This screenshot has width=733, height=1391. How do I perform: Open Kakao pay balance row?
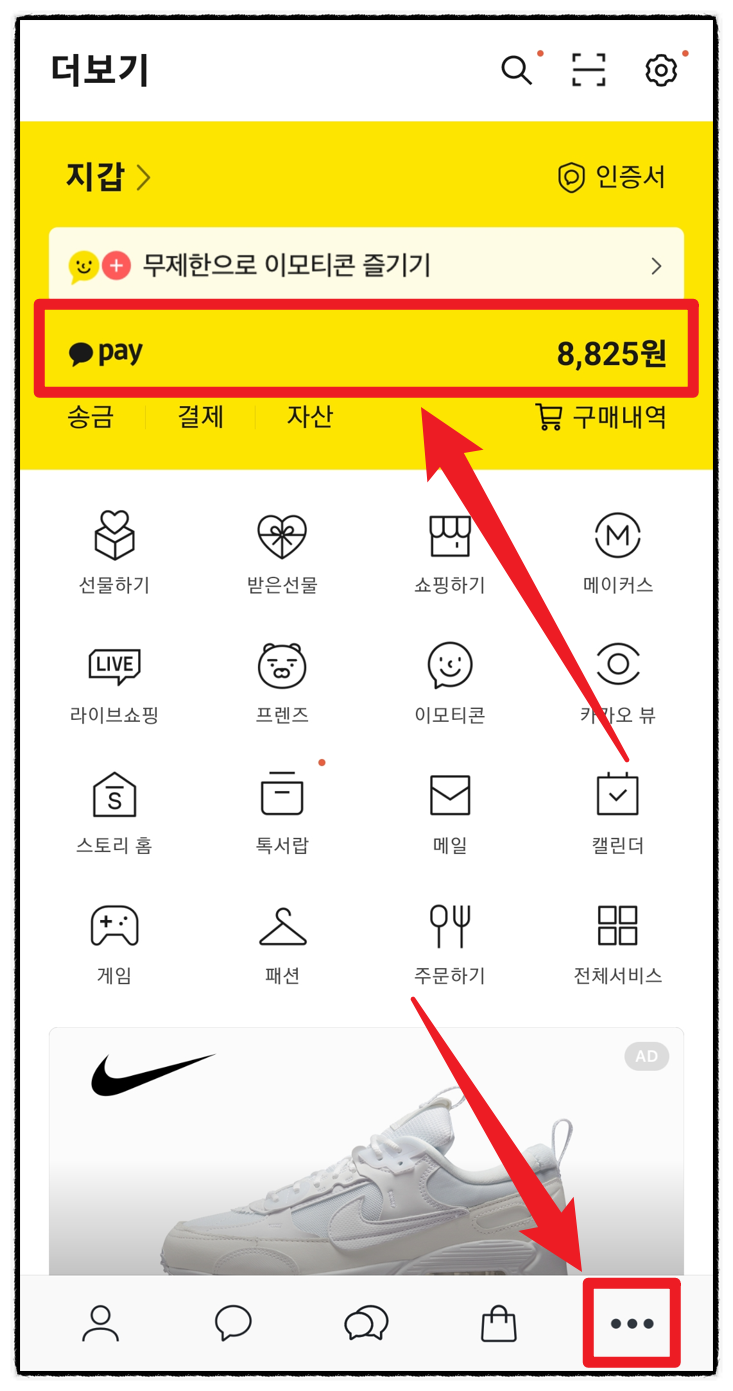pos(366,353)
